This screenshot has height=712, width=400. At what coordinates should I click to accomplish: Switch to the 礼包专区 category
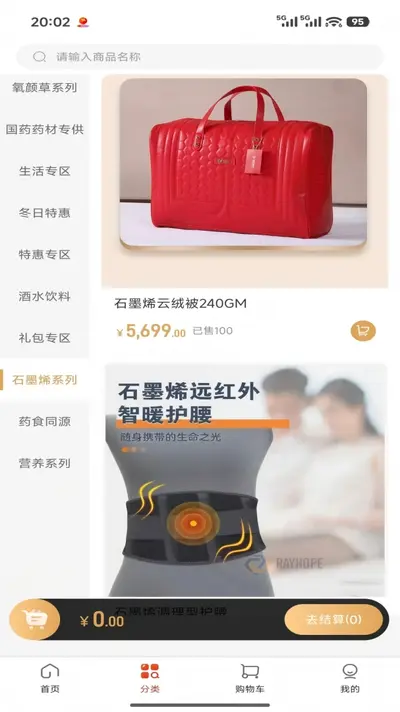click(x=44, y=338)
